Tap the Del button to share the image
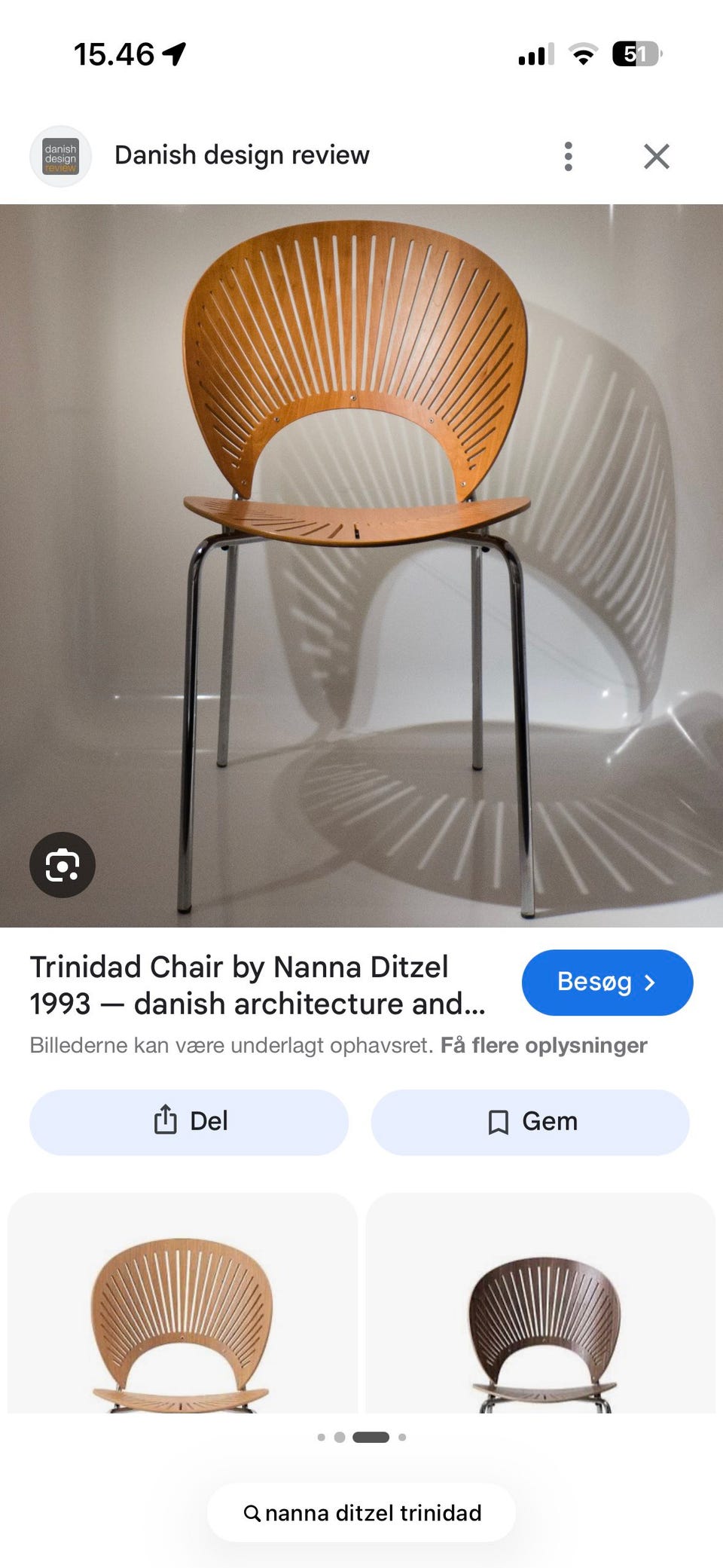 [x=188, y=1121]
